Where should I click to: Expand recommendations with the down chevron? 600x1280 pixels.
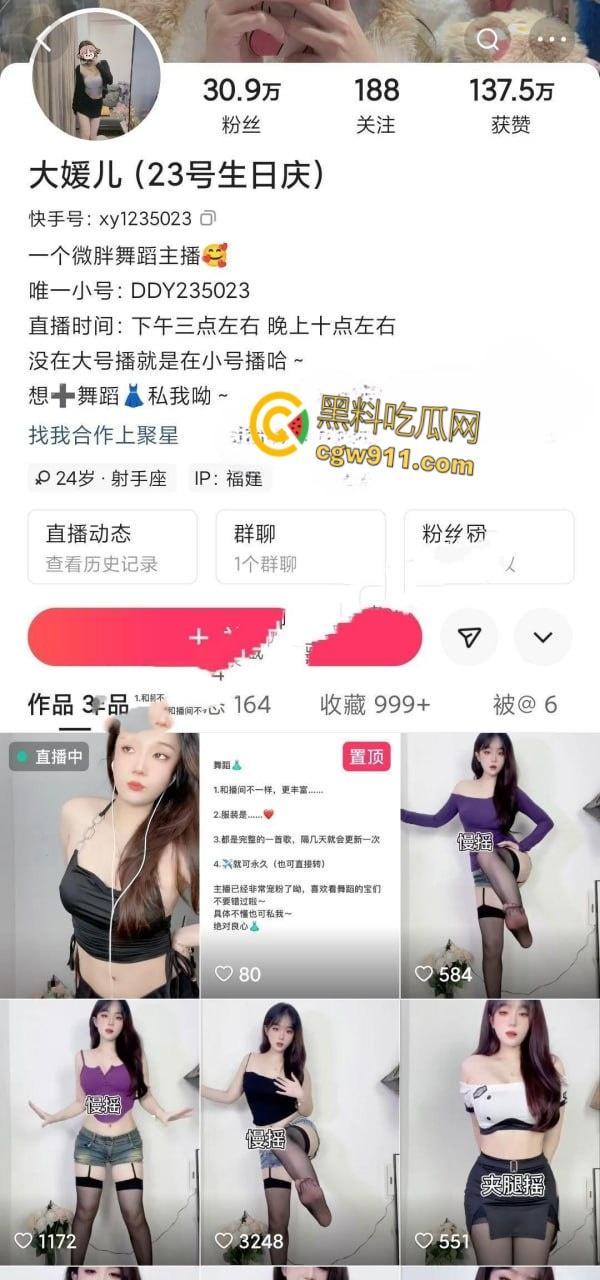click(x=543, y=637)
